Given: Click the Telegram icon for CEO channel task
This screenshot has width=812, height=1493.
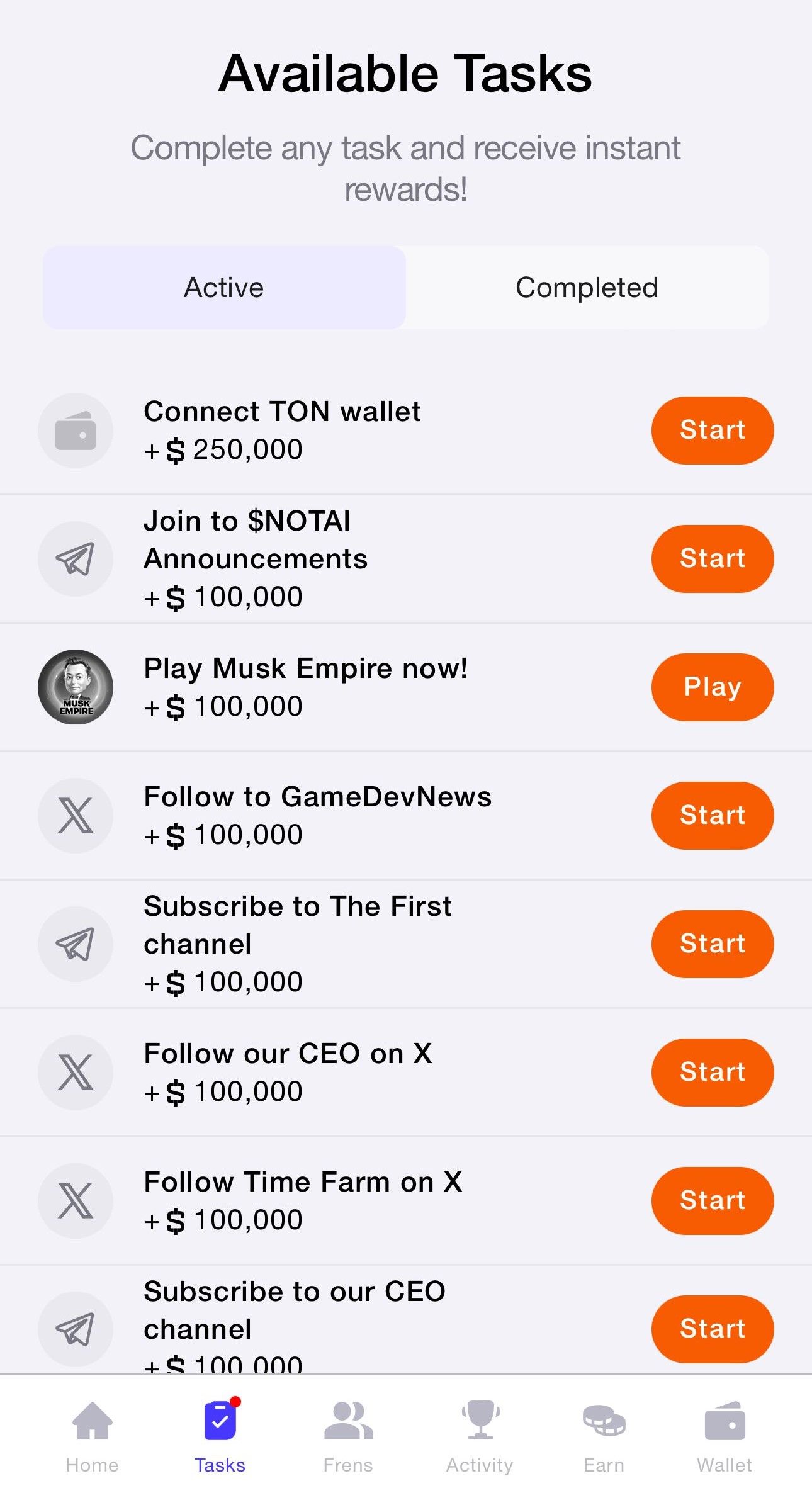Looking at the screenshot, I should (x=75, y=1329).
